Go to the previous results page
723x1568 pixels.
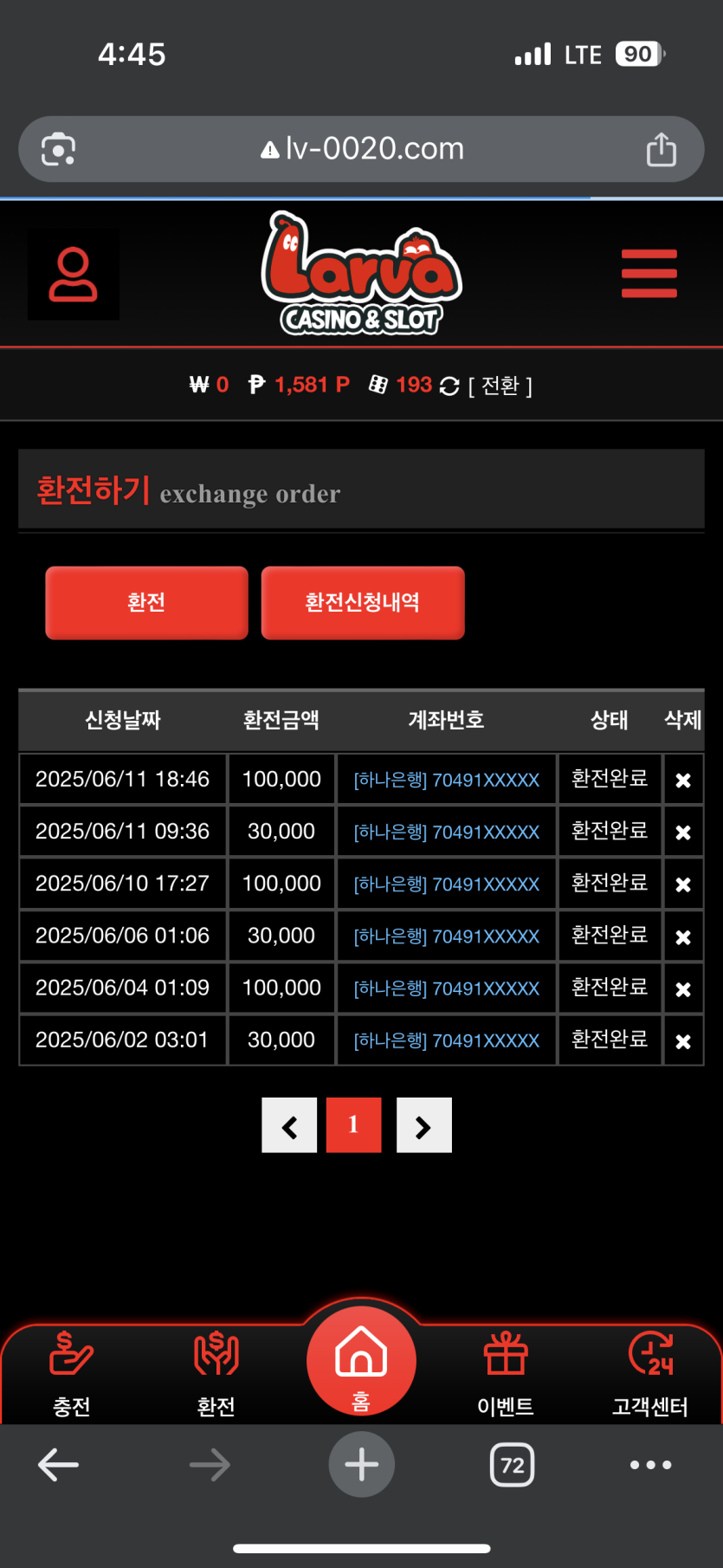pyautogui.click(x=289, y=1125)
